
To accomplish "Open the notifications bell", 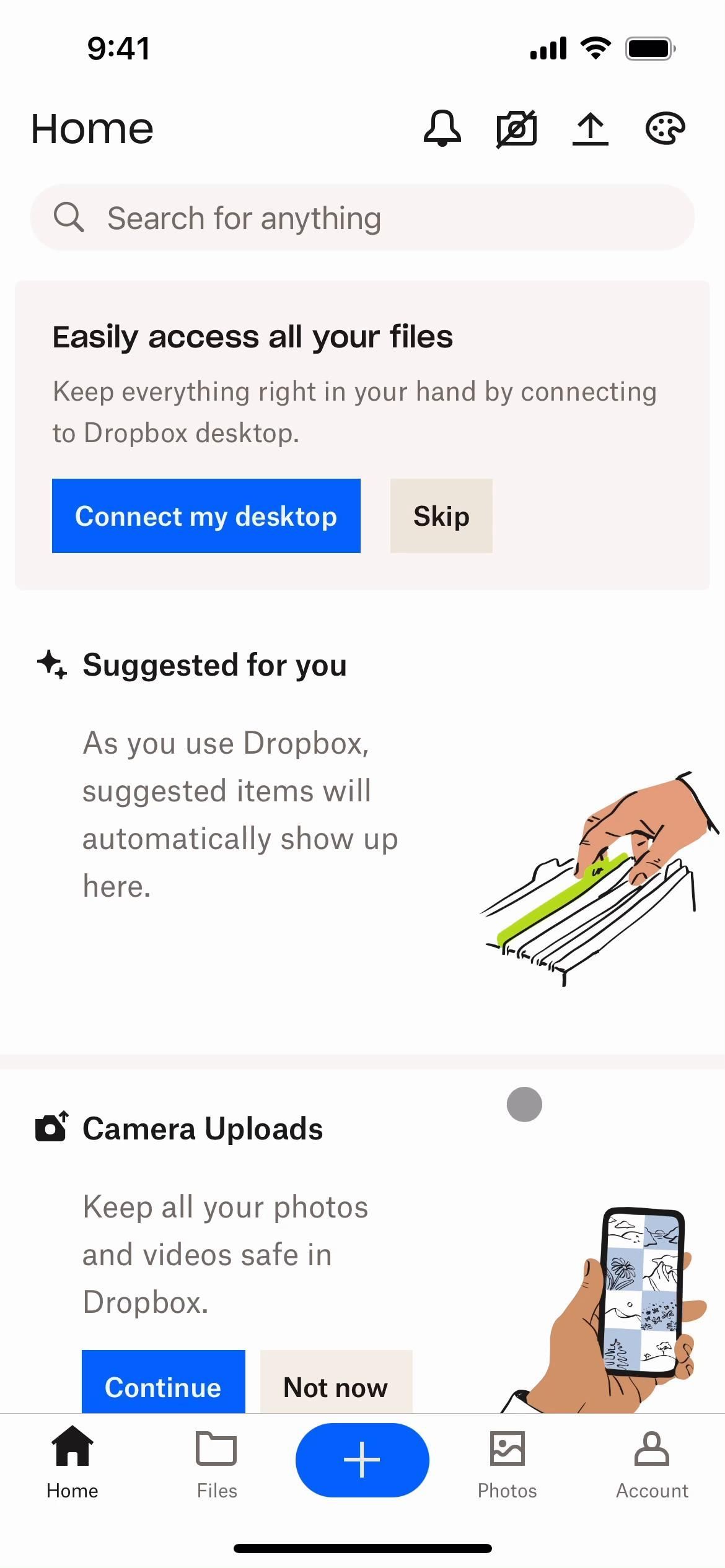I will point(442,129).
